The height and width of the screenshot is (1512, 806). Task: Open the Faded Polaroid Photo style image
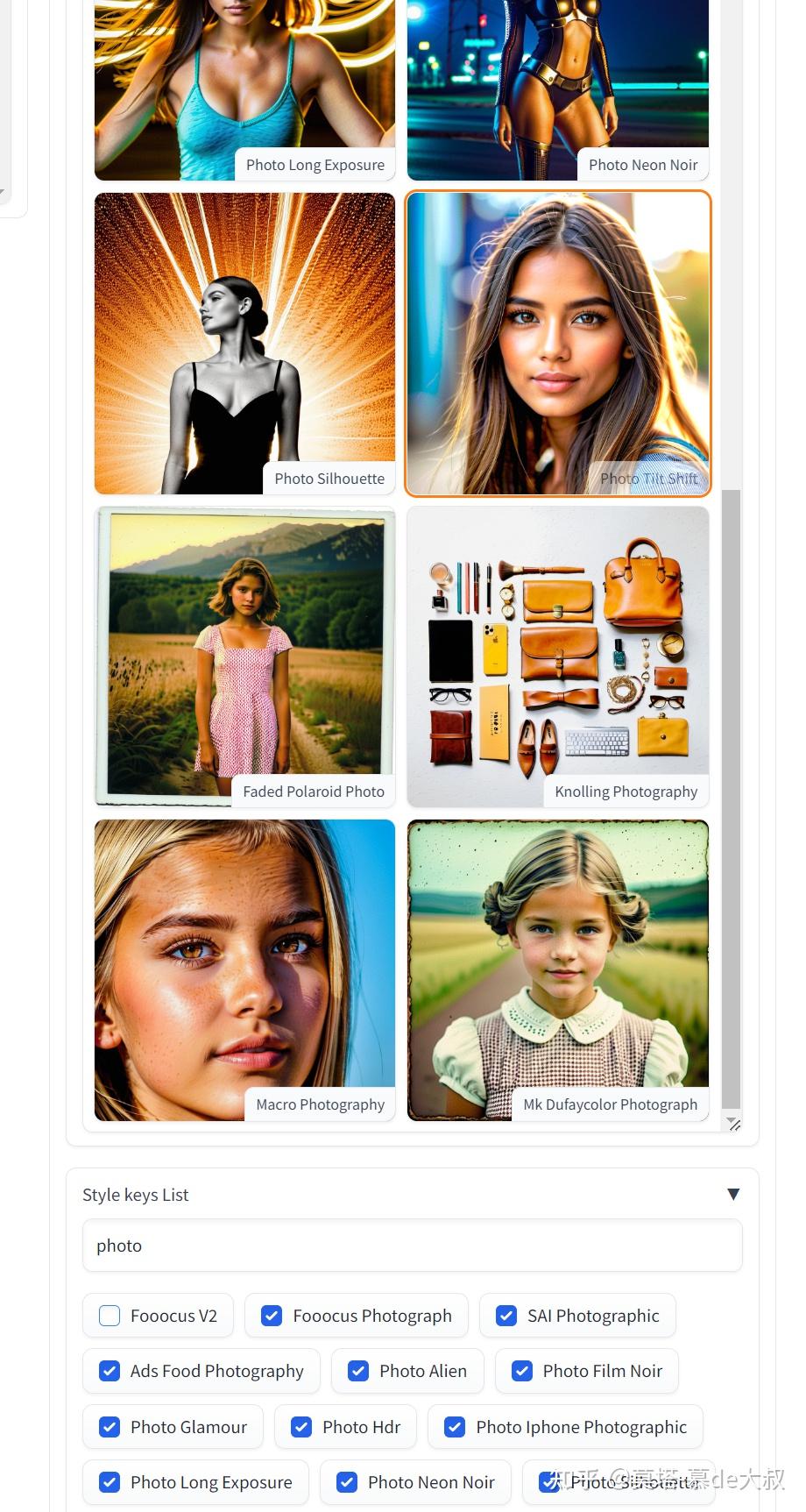[x=244, y=656]
